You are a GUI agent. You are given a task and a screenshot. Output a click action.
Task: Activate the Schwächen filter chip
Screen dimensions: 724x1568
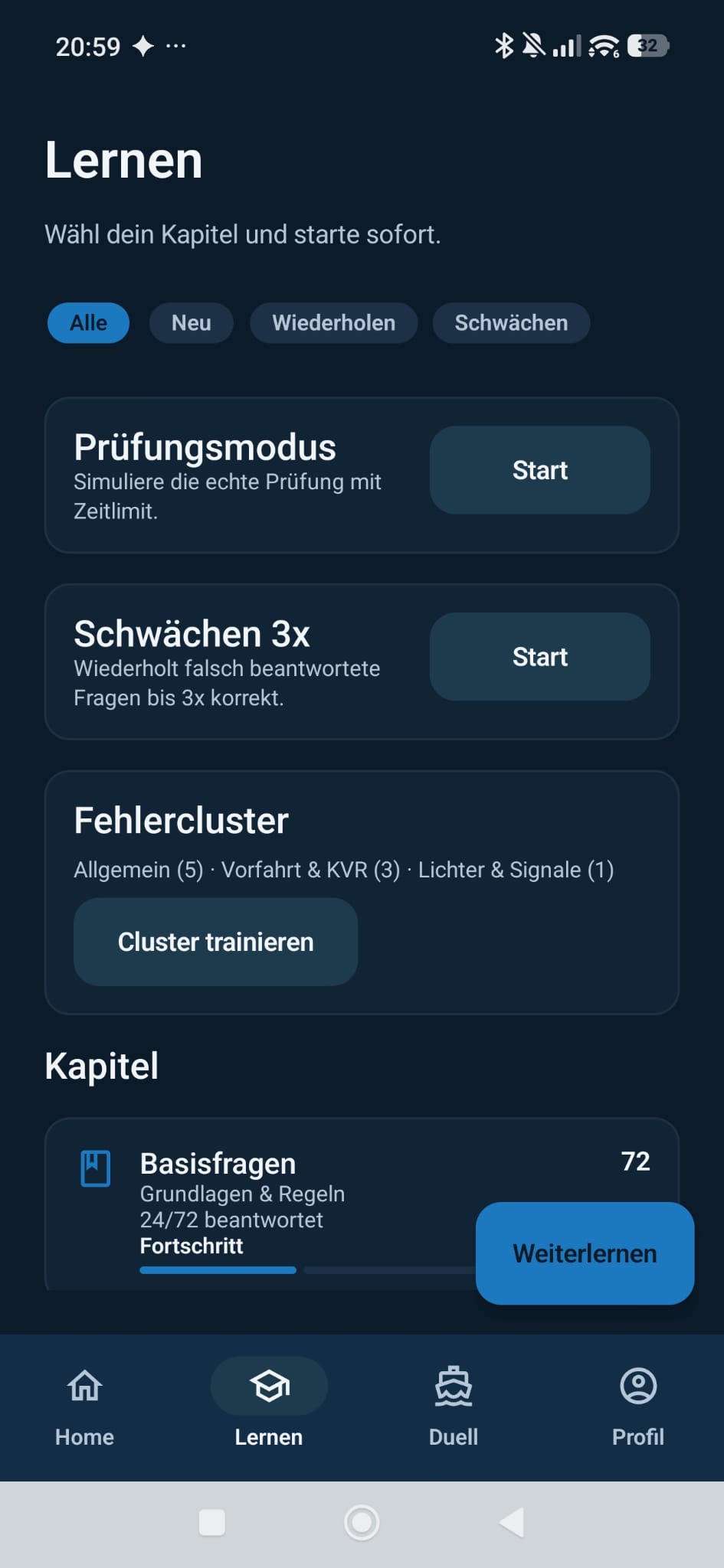511,322
